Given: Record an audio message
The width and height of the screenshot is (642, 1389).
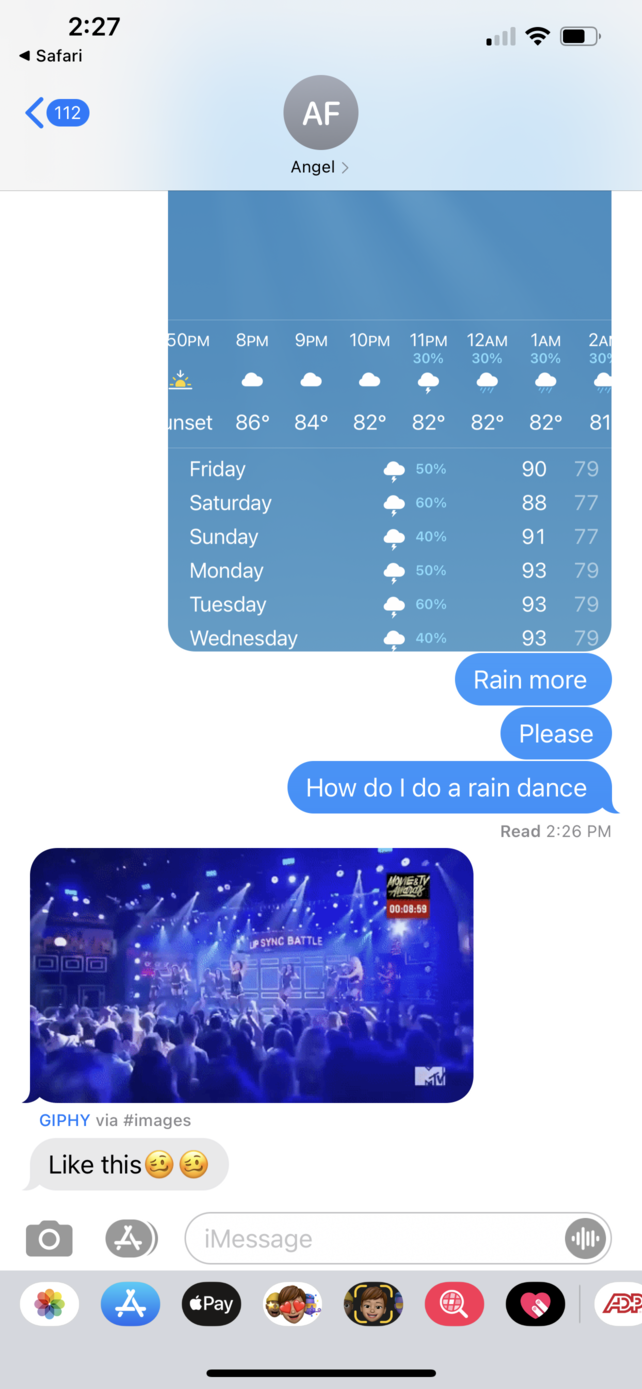Looking at the screenshot, I should [x=585, y=1239].
